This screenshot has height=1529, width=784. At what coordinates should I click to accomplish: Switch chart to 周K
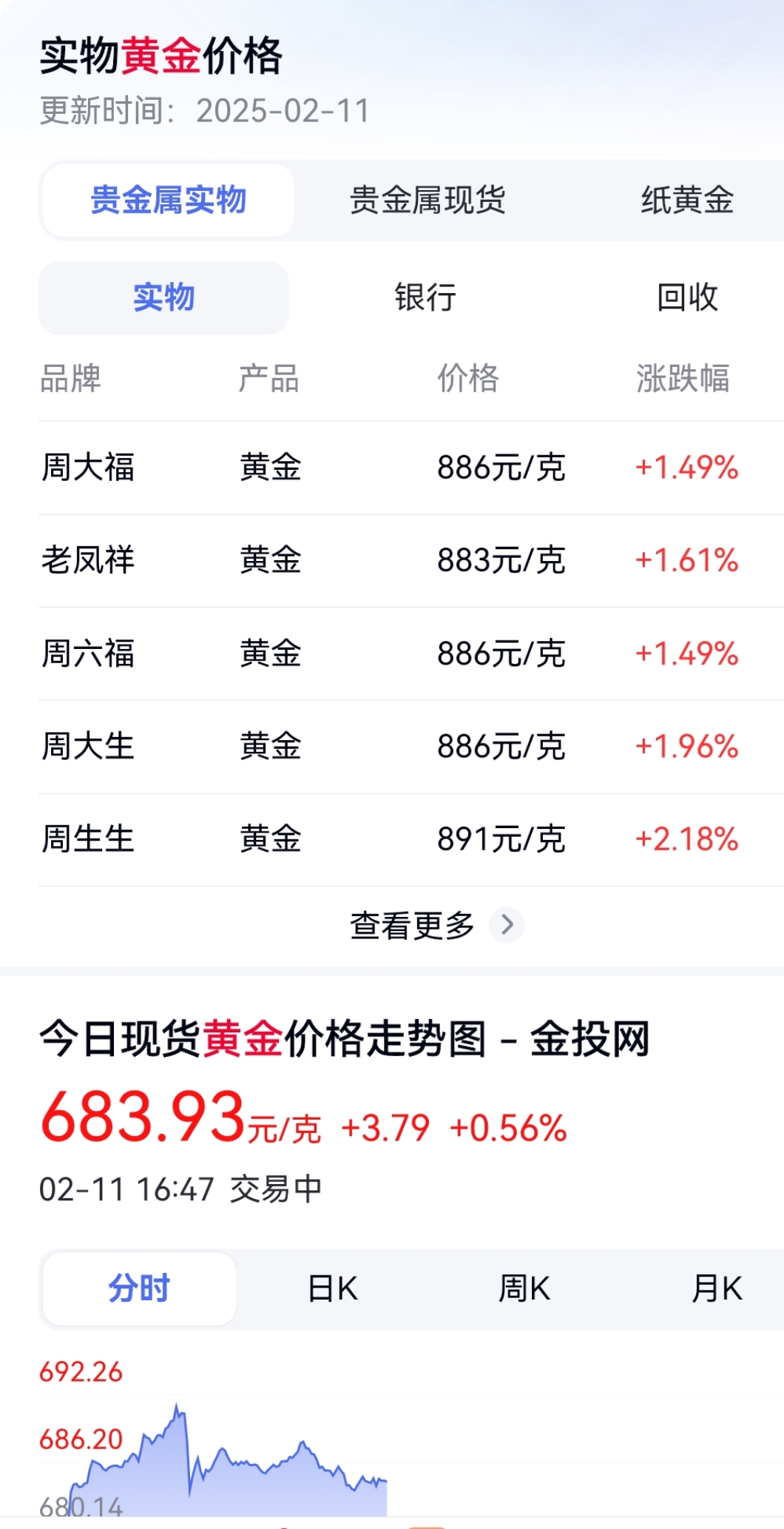524,1288
